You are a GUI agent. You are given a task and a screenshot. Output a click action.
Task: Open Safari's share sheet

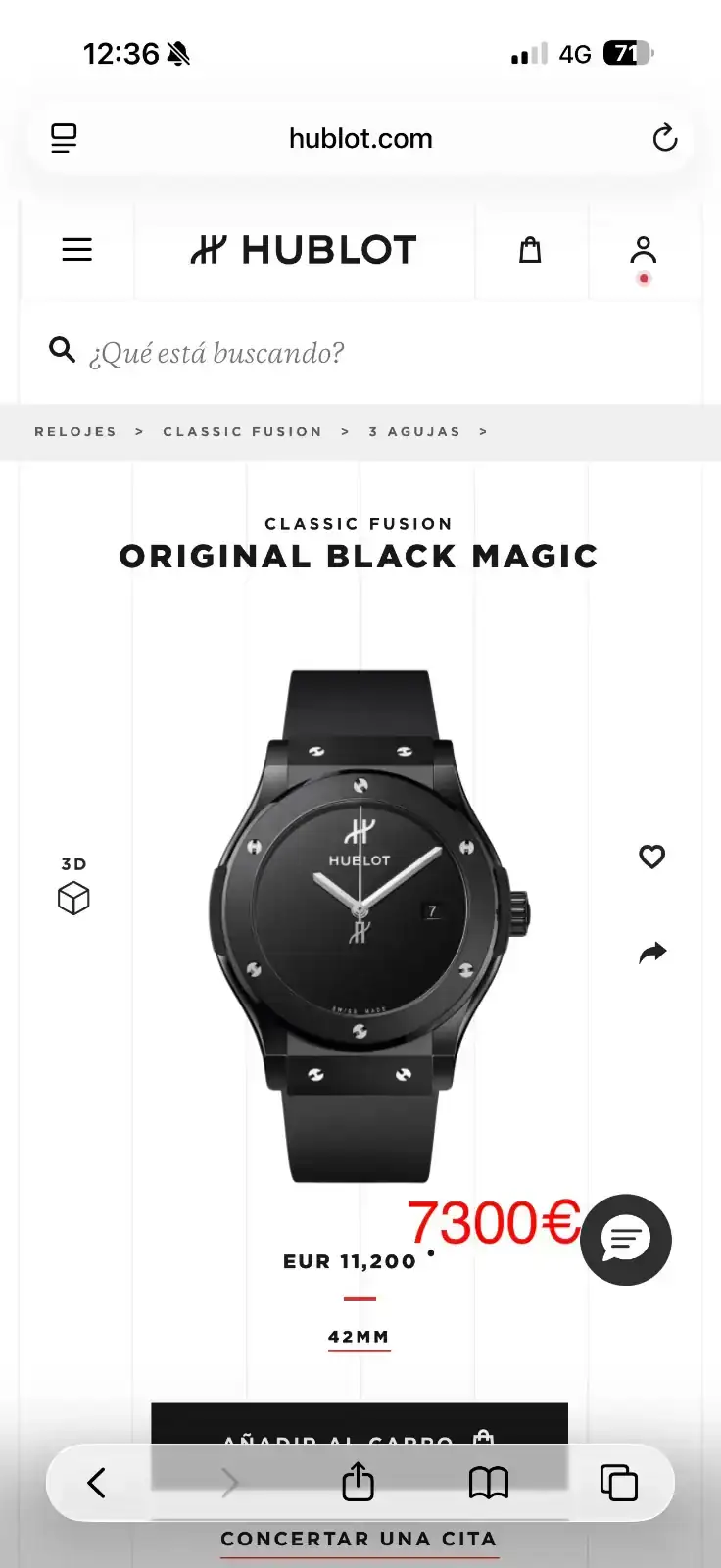tap(358, 1481)
